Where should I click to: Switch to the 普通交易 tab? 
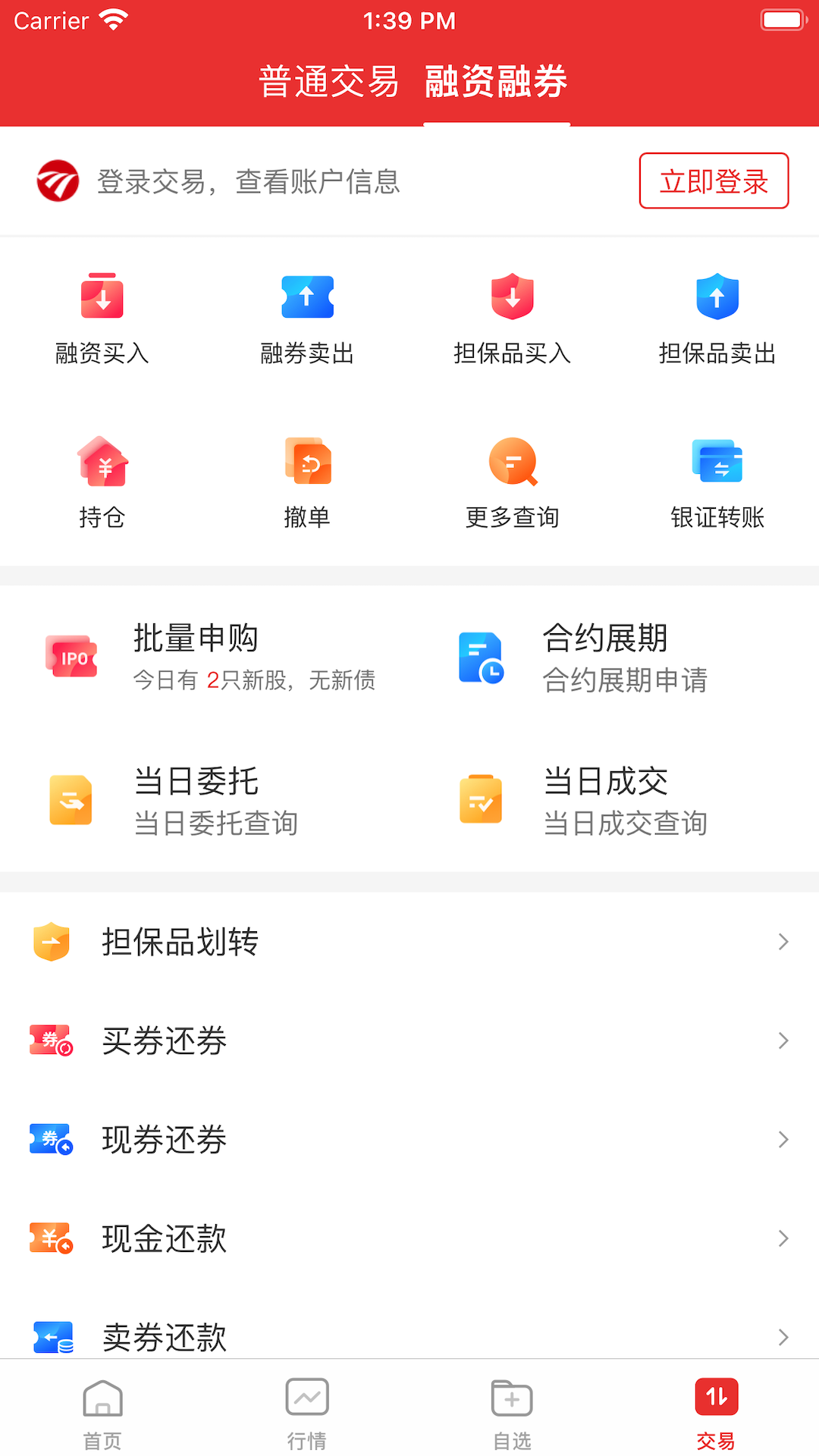pyautogui.click(x=328, y=82)
